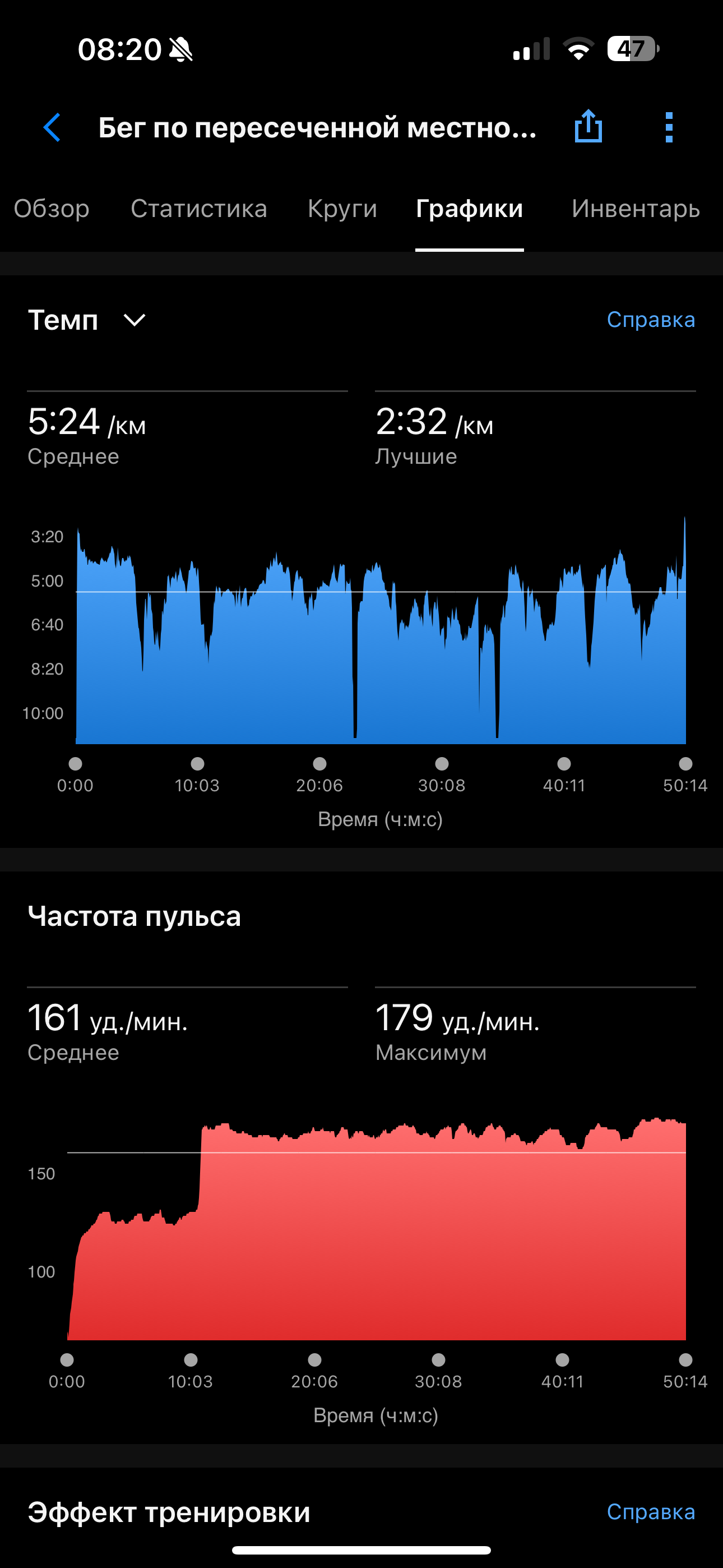The height and width of the screenshot is (1568, 723).
Task: Select the Круги tab
Action: click(x=342, y=209)
